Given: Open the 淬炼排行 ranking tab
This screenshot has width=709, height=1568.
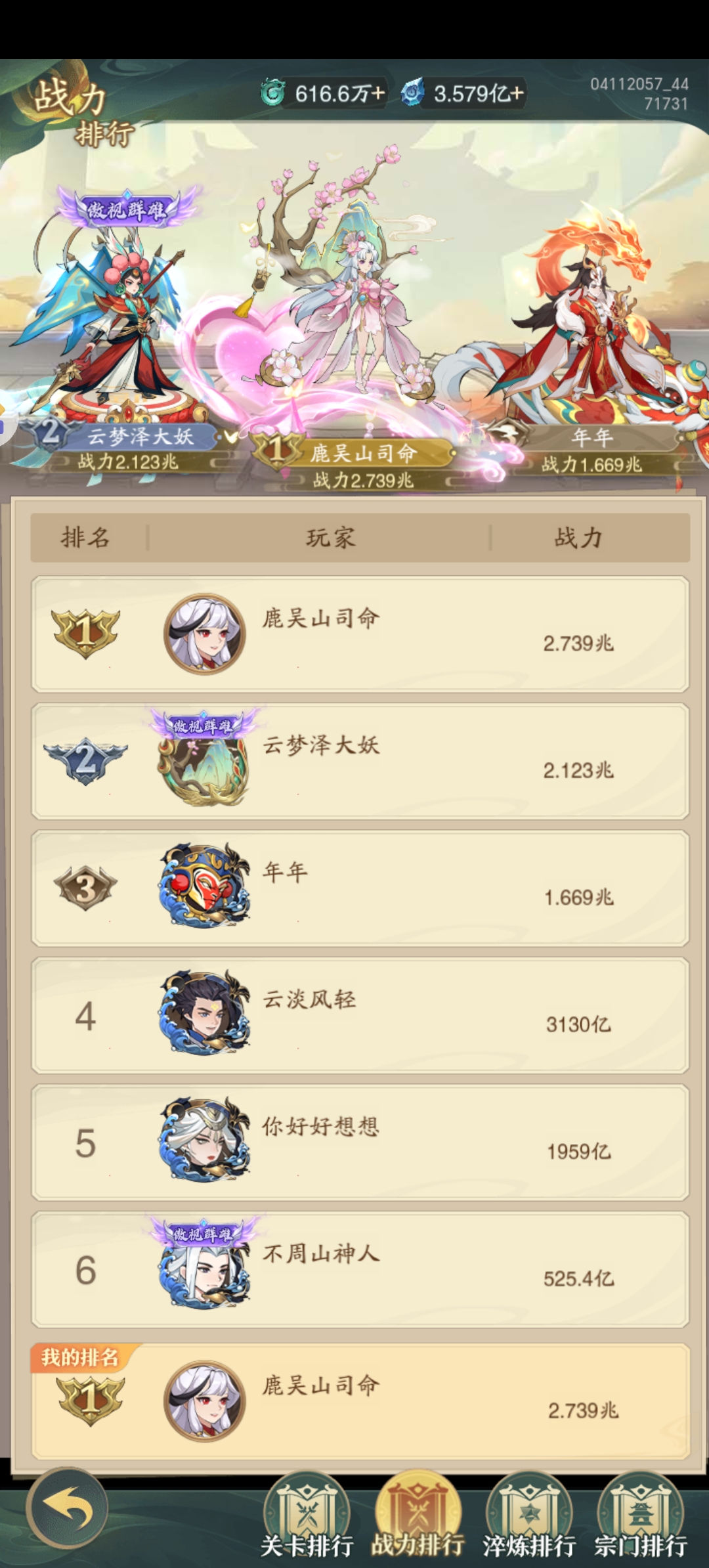Looking at the screenshot, I should [x=529, y=1518].
